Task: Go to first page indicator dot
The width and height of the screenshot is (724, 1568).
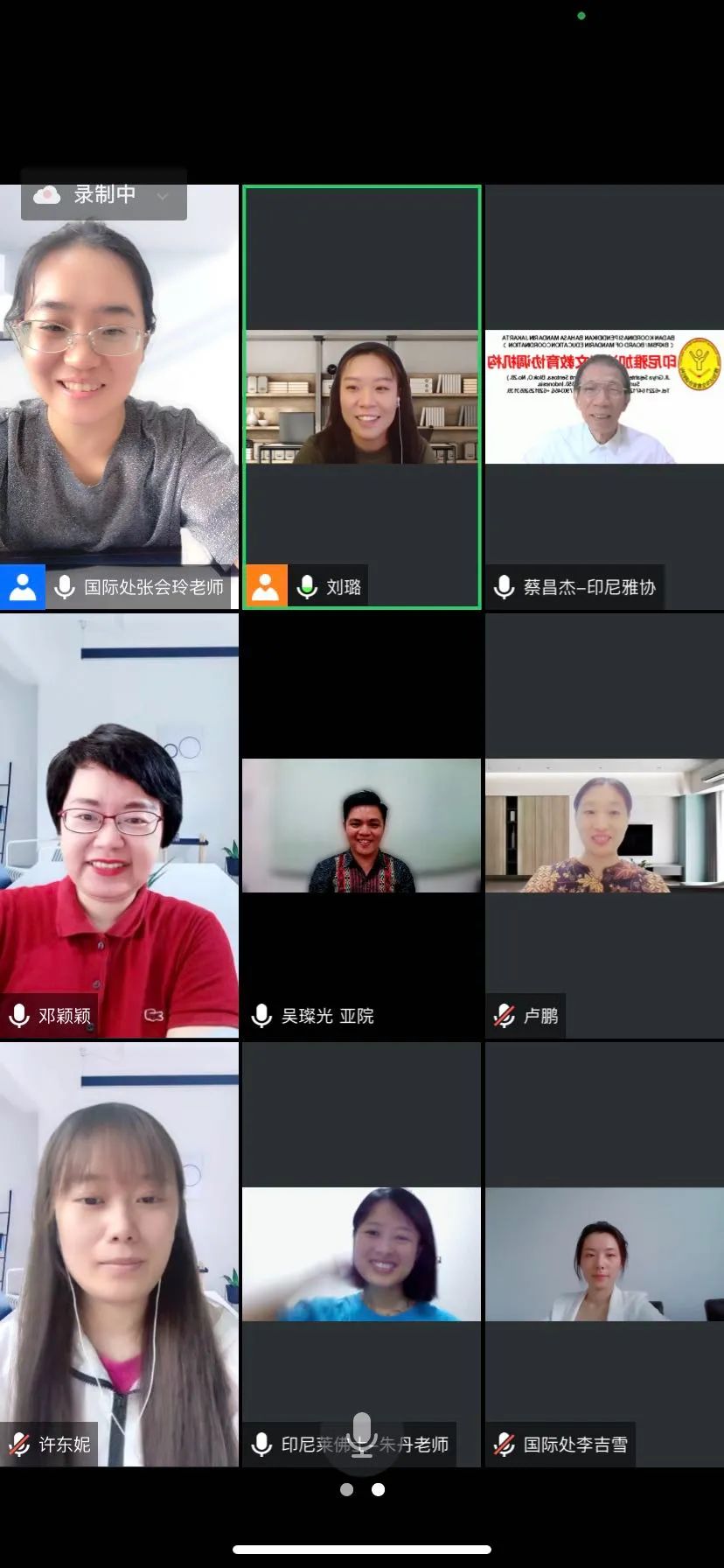Action: tap(347, 1489)
